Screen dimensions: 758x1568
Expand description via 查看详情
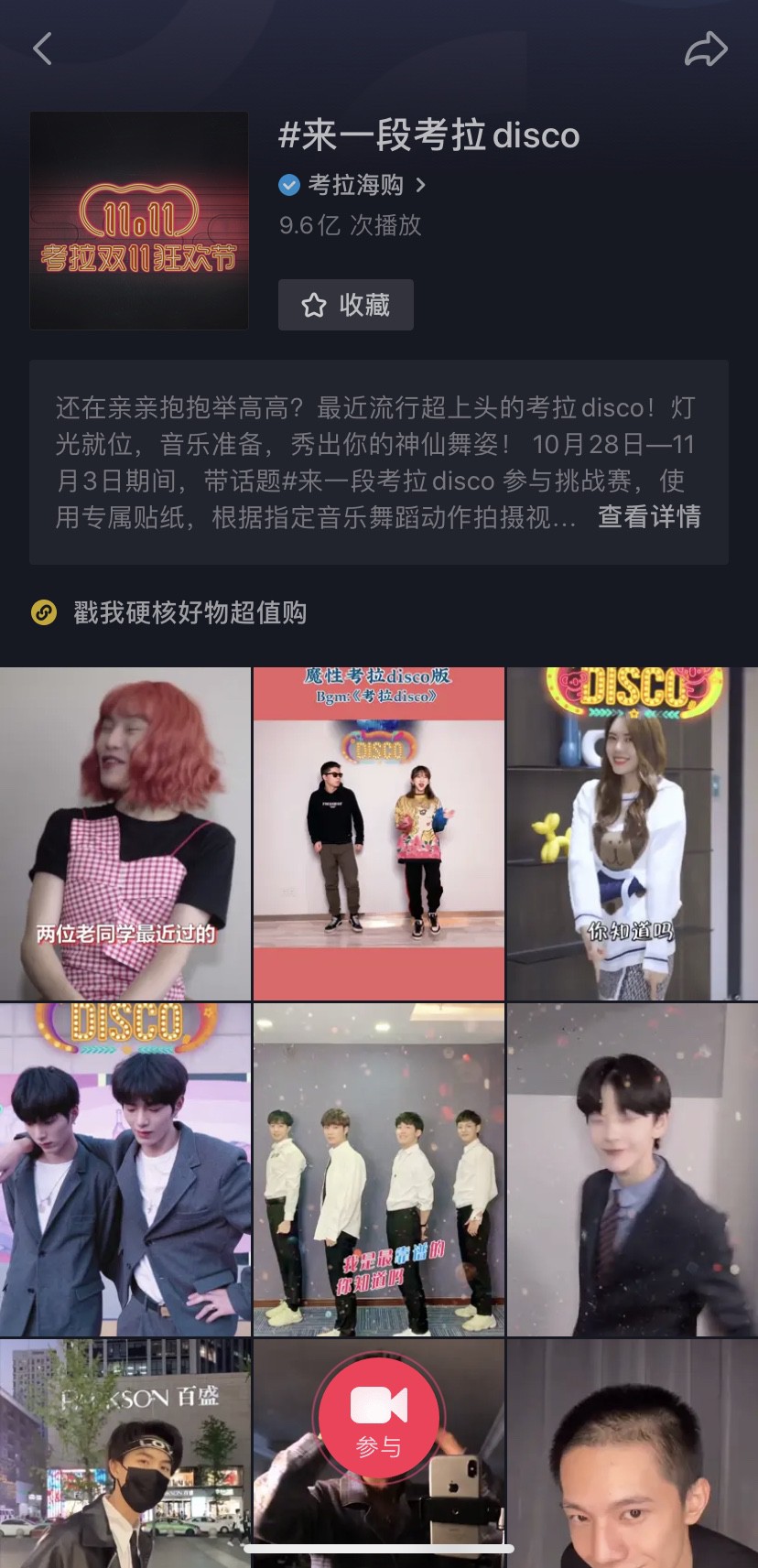tap(649, 517)
